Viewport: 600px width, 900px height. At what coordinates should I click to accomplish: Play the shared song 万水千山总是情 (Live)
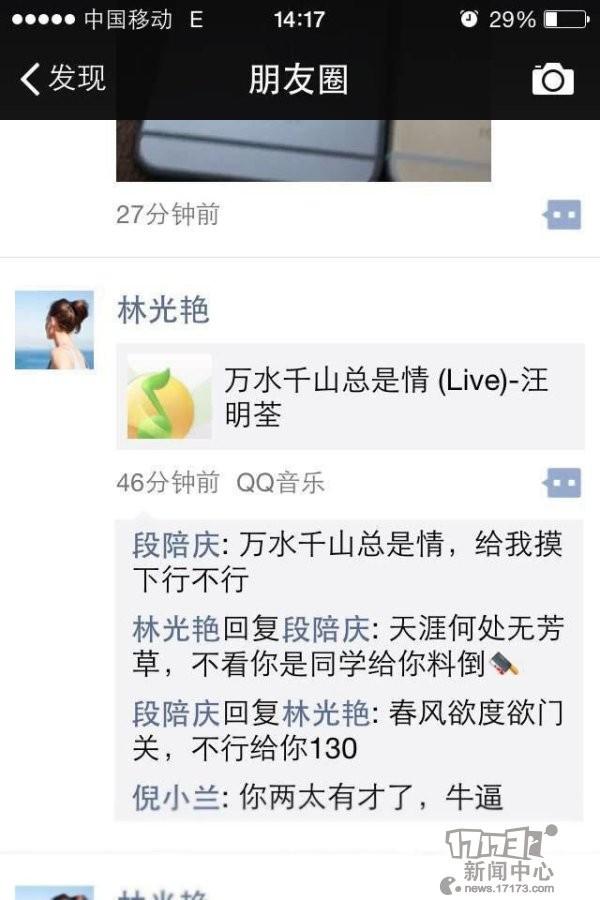click(350, 396)
